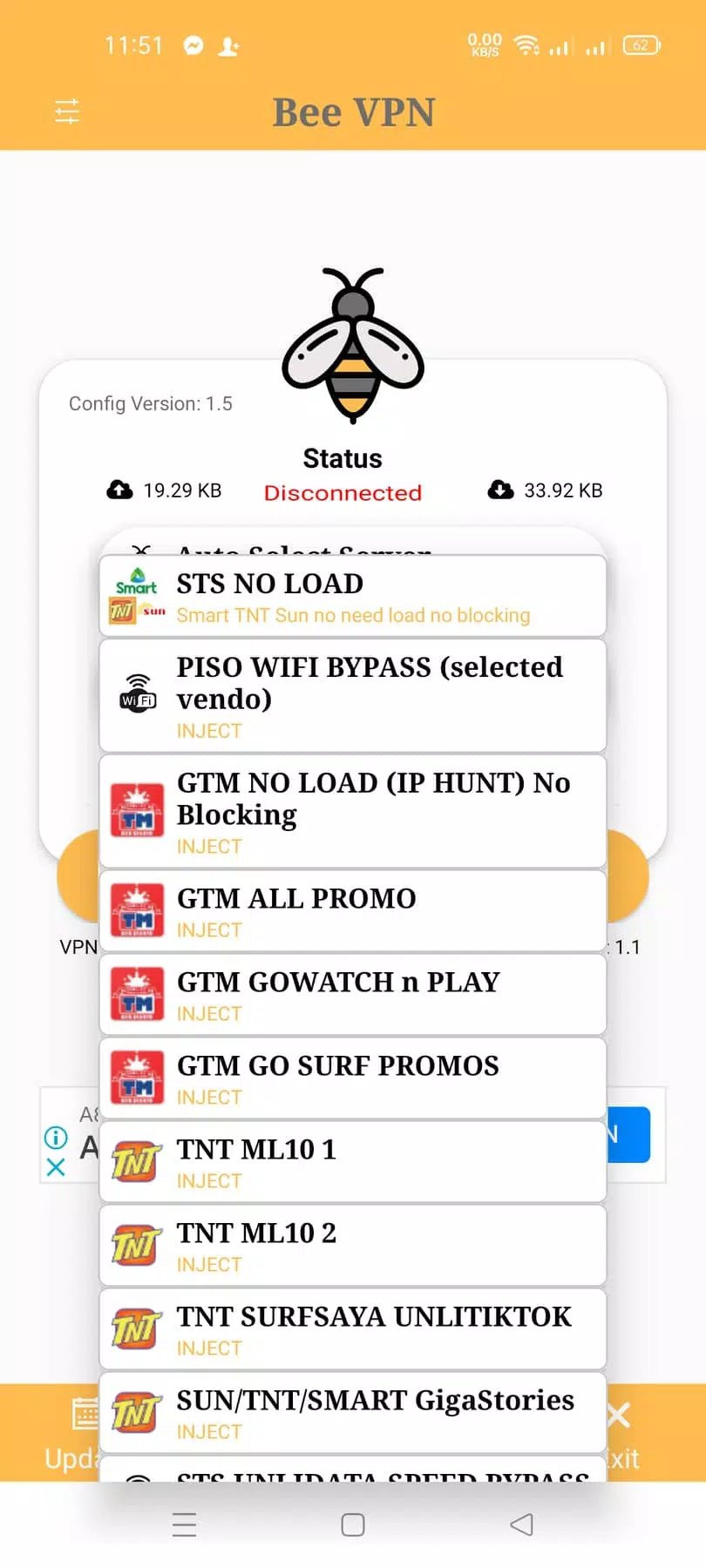
Task: Select STS NO LOAD server
Action: (352, 597)
